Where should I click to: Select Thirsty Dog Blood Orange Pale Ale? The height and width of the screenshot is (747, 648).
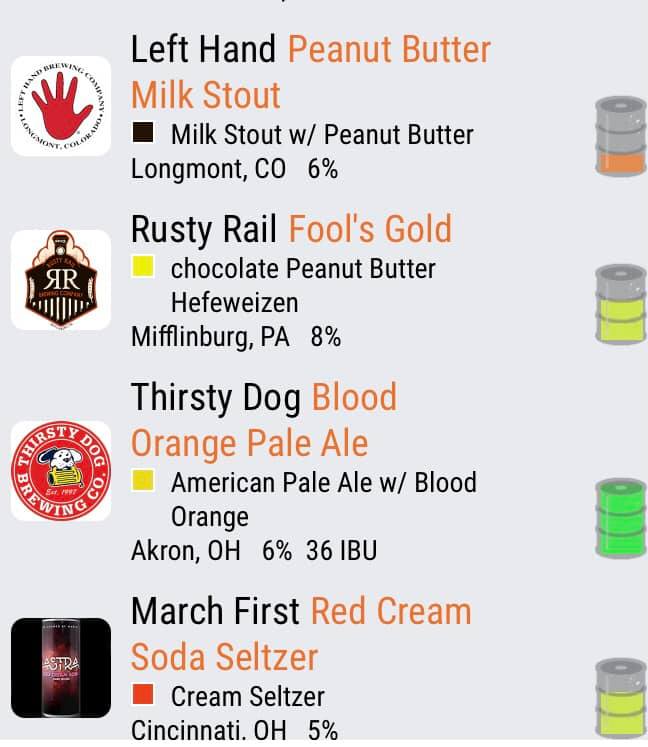pos(264,420)
